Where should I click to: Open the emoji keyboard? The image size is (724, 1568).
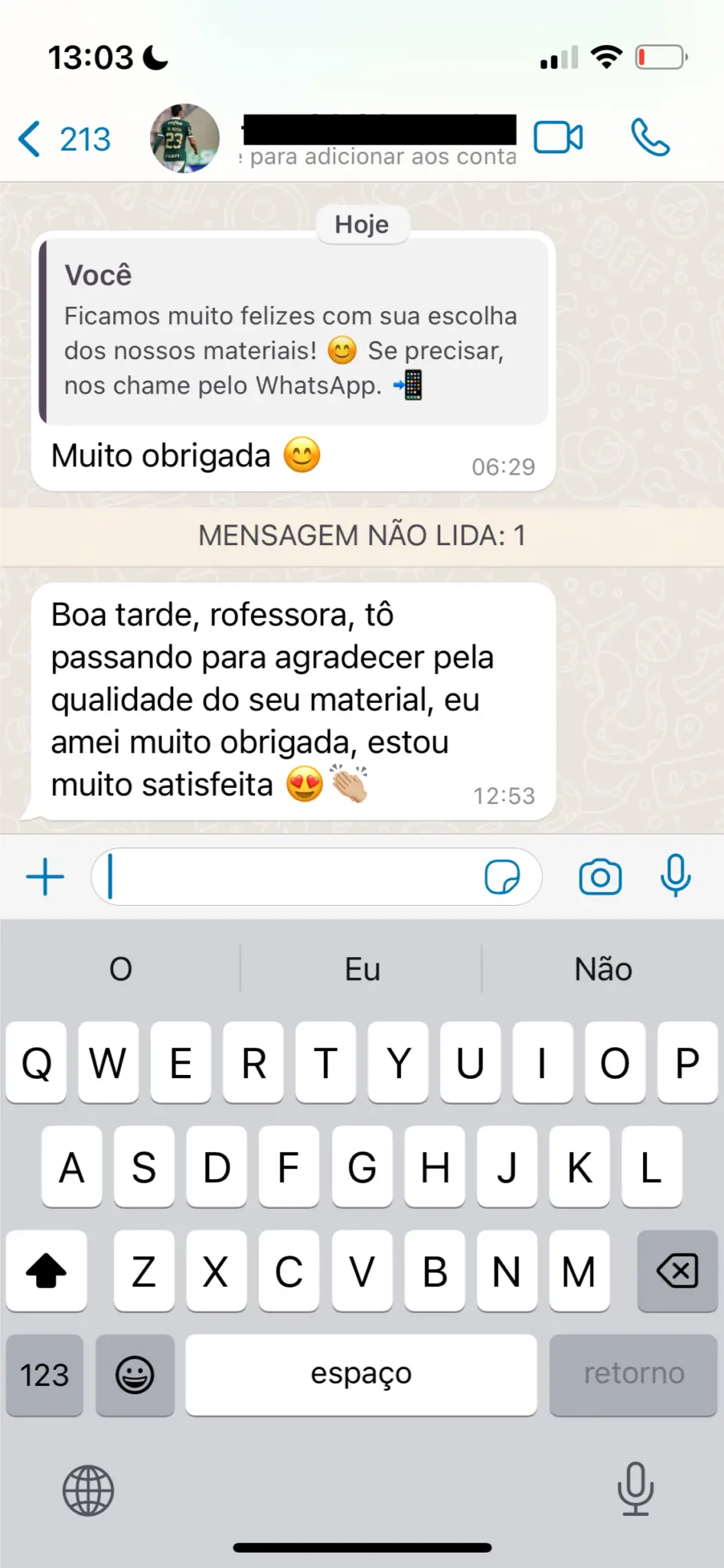pyautogui.click(x=135, y=1374)
